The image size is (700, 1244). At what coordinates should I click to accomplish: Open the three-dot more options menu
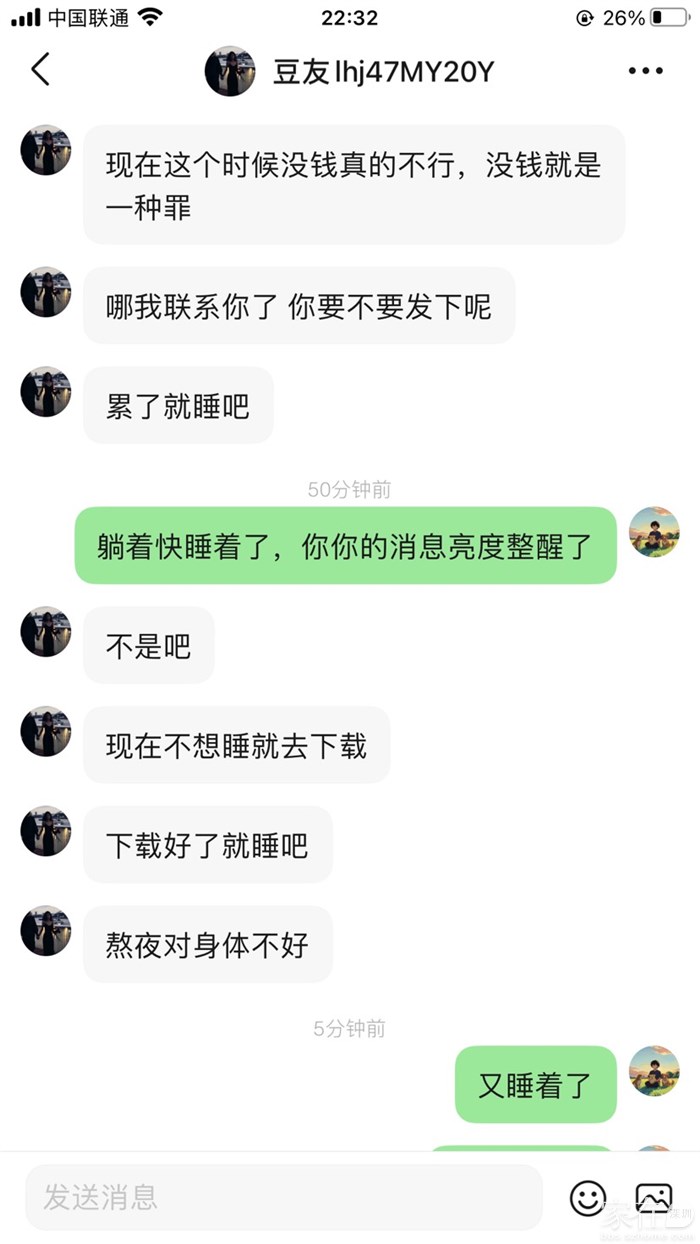(x=645, y=71)
